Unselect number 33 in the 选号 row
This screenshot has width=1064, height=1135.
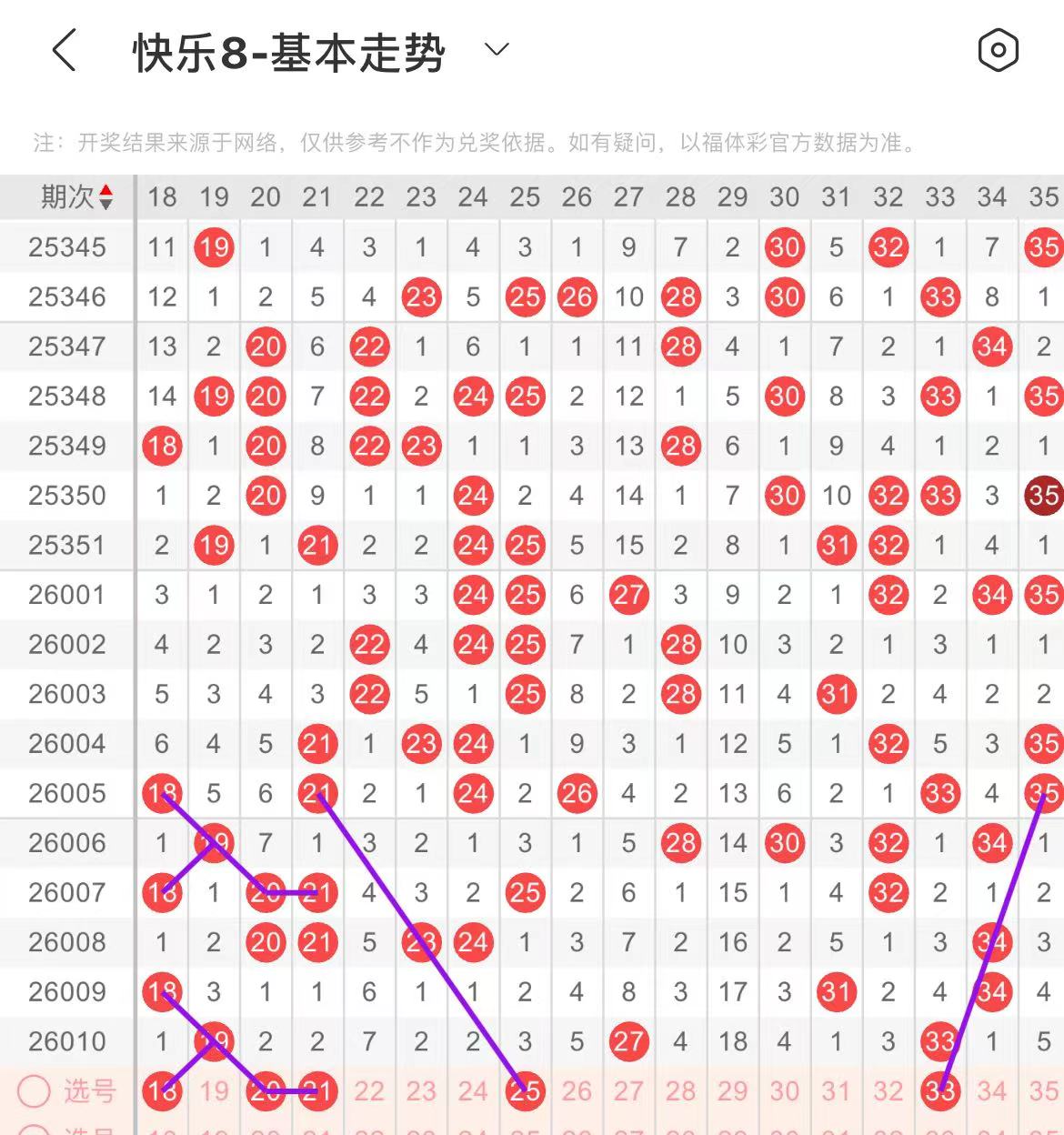click(940, 1090)
